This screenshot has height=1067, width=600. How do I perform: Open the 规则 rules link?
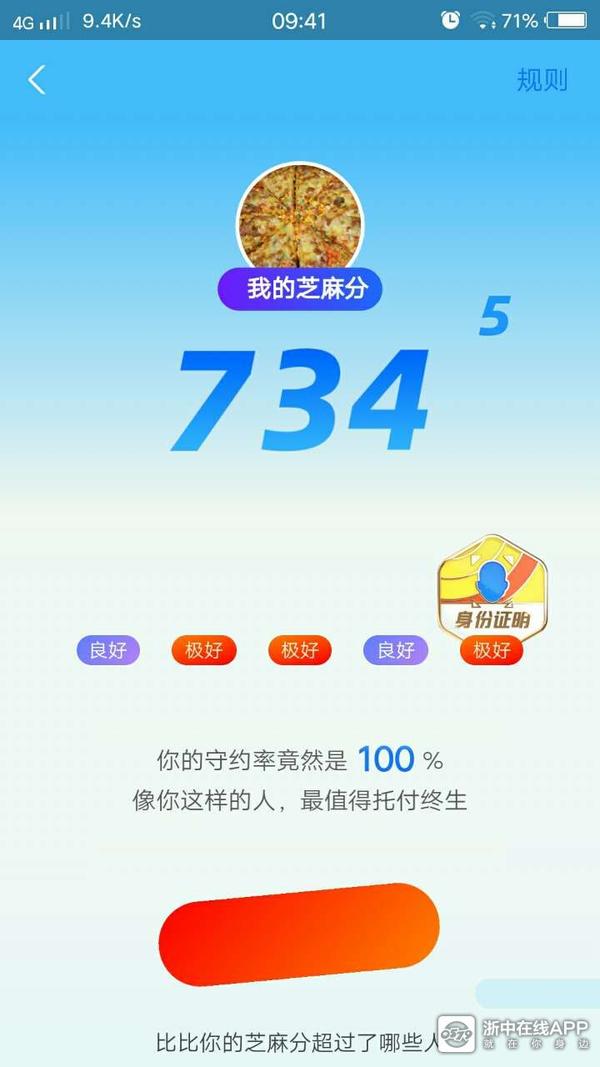click(541, 80)
